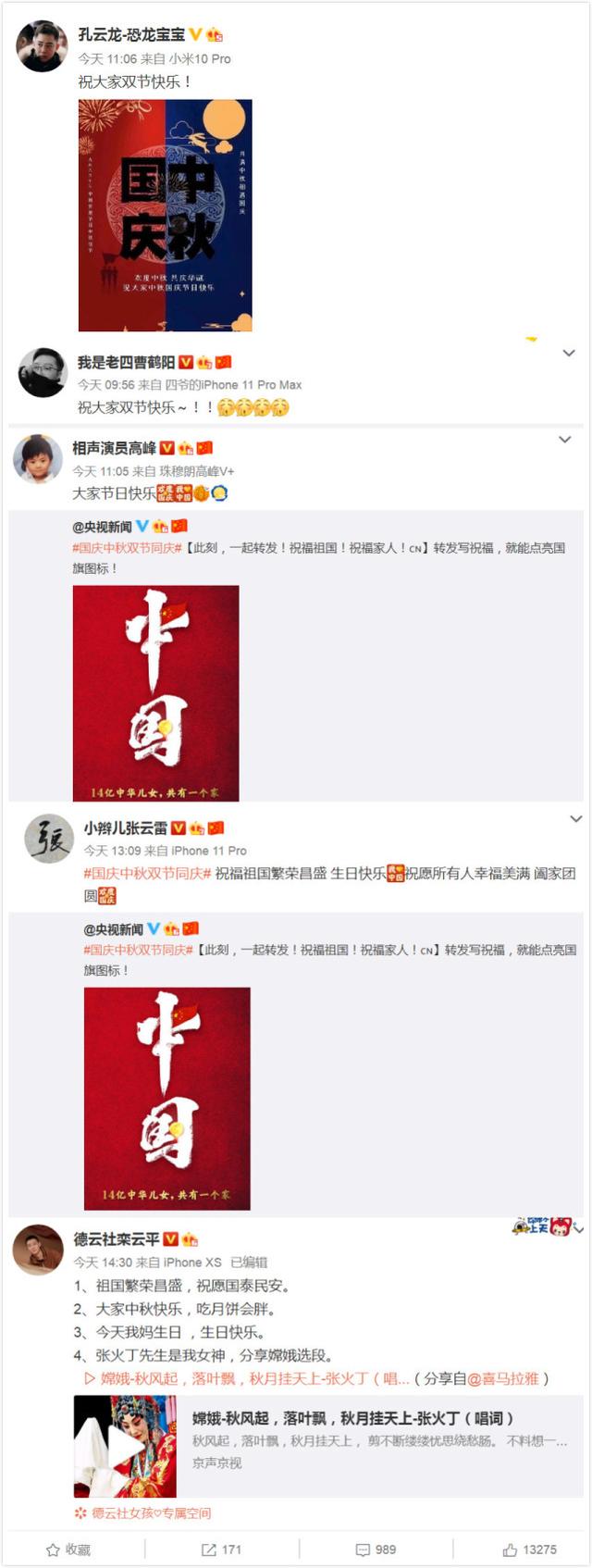This screenshot has width=592, height=1568.
Task: Expand the options chevron on 曹鹤阳's post
Action: click(x=569, y=353)
